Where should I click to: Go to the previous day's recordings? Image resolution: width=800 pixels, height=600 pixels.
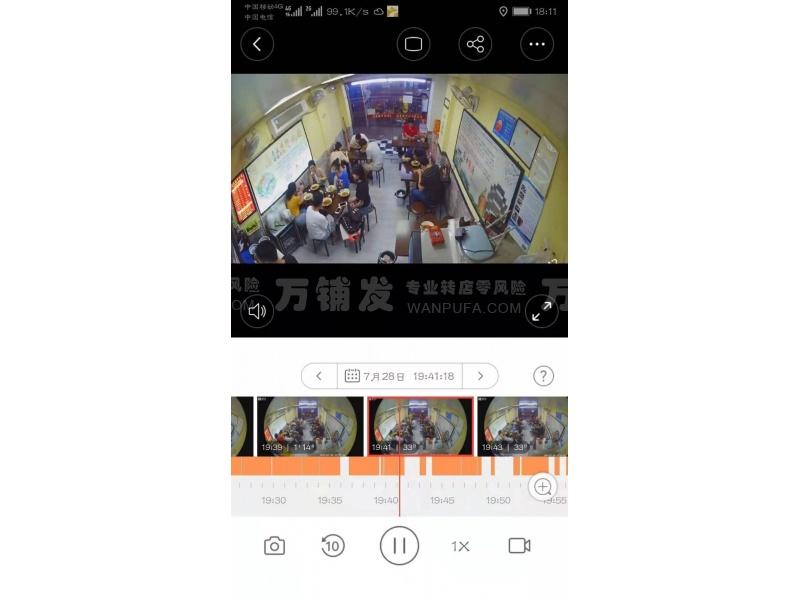[x=319, y=376]
